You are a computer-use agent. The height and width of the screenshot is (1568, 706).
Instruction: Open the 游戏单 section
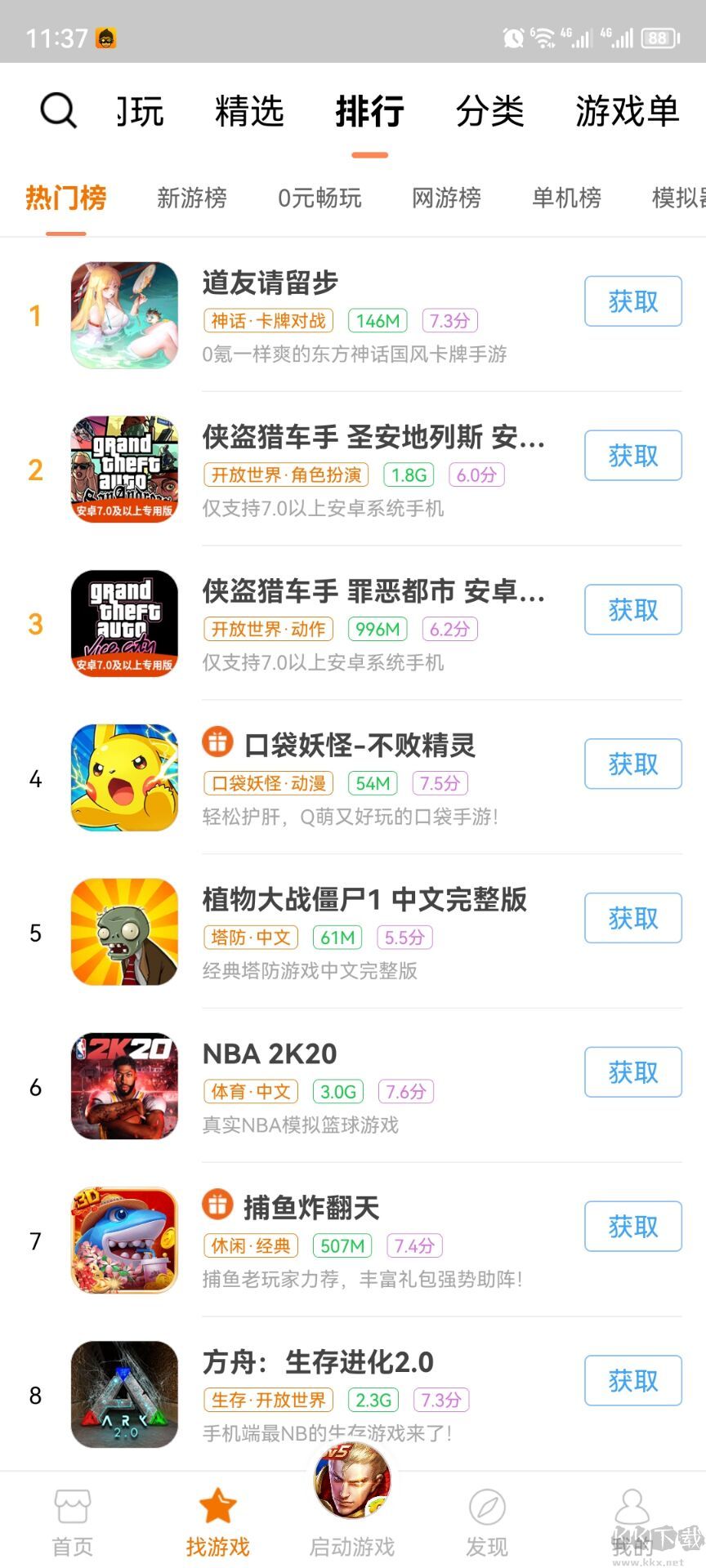point(628,111)
